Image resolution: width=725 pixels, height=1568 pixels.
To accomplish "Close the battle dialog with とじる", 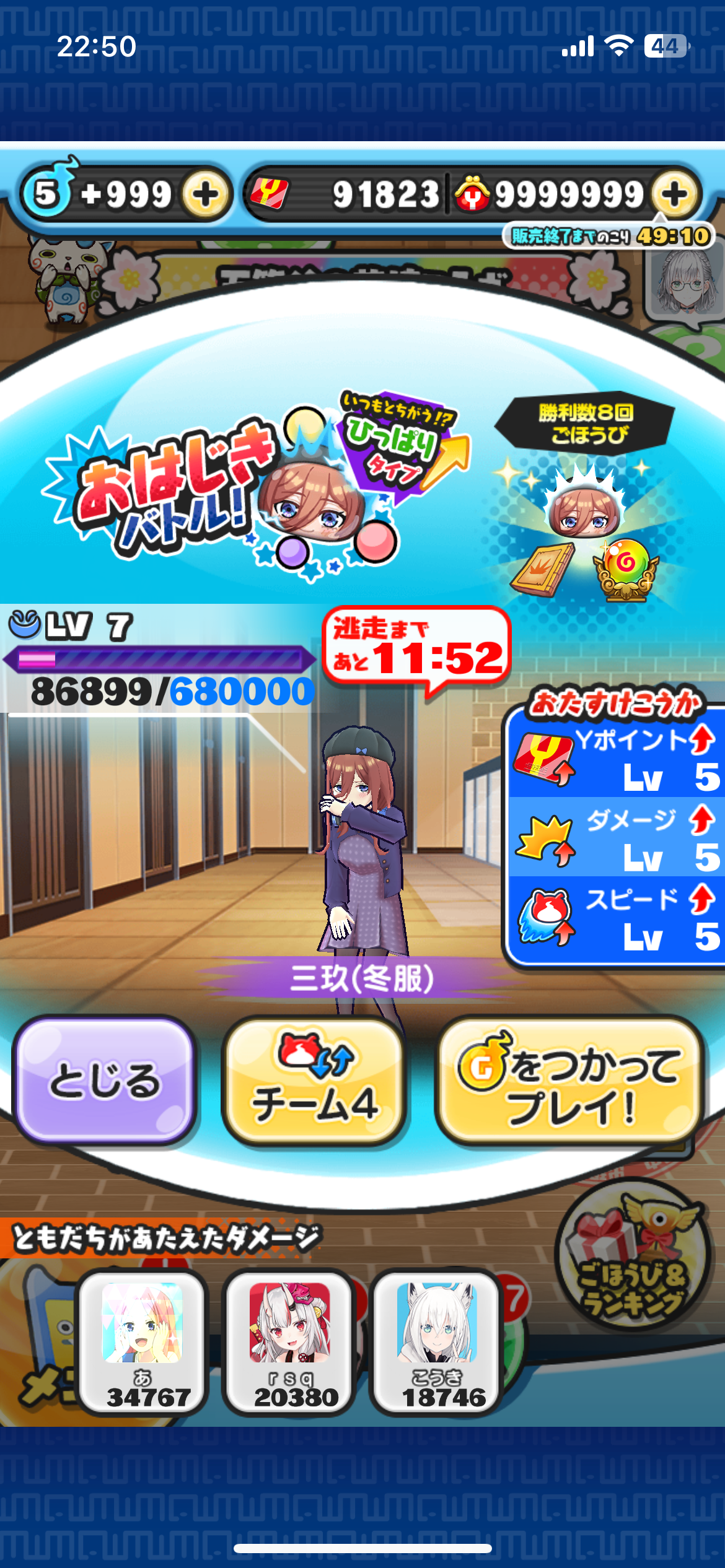I will click(104, 1079).
